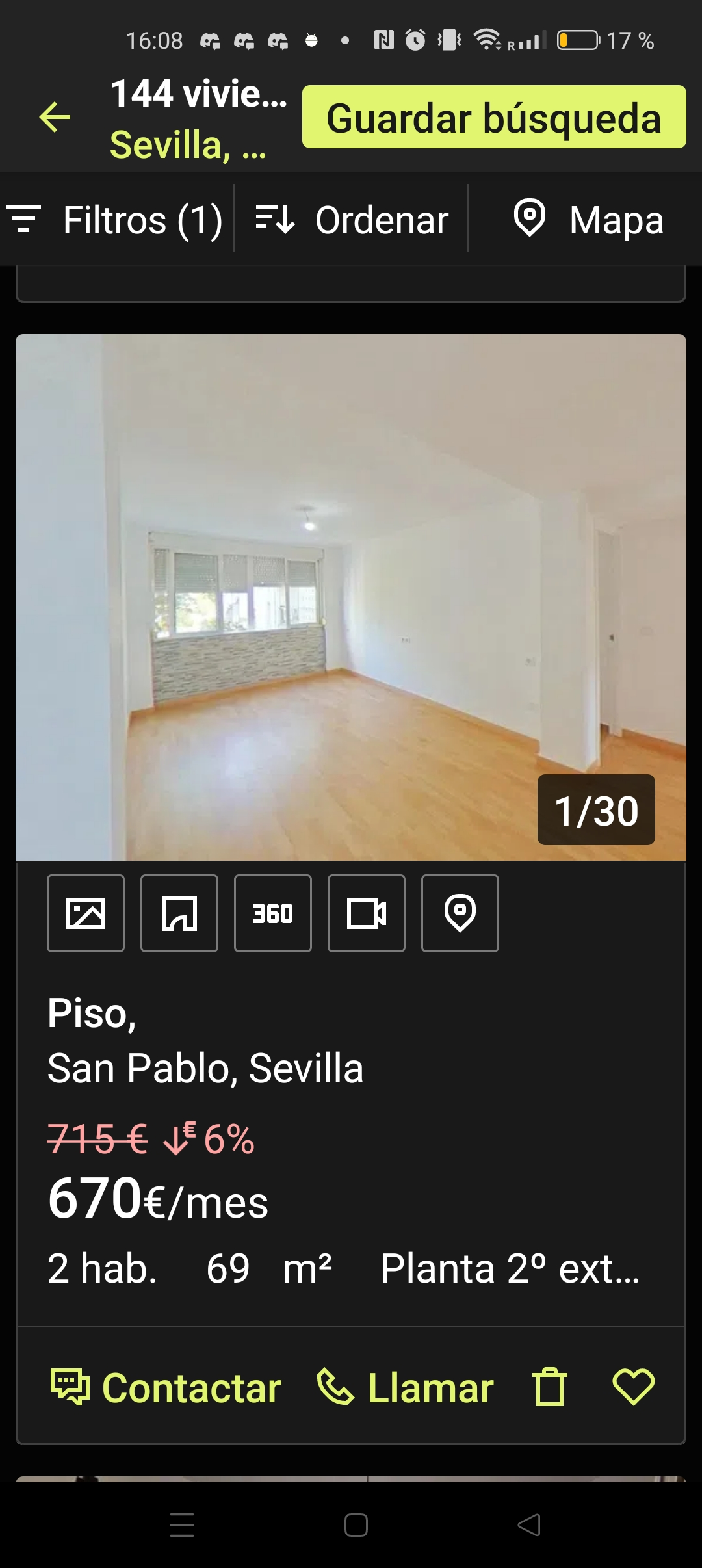The image size is (702, 1568).
Task: Save the flat with the heart icon
Action: click(x=634, y=1387)
